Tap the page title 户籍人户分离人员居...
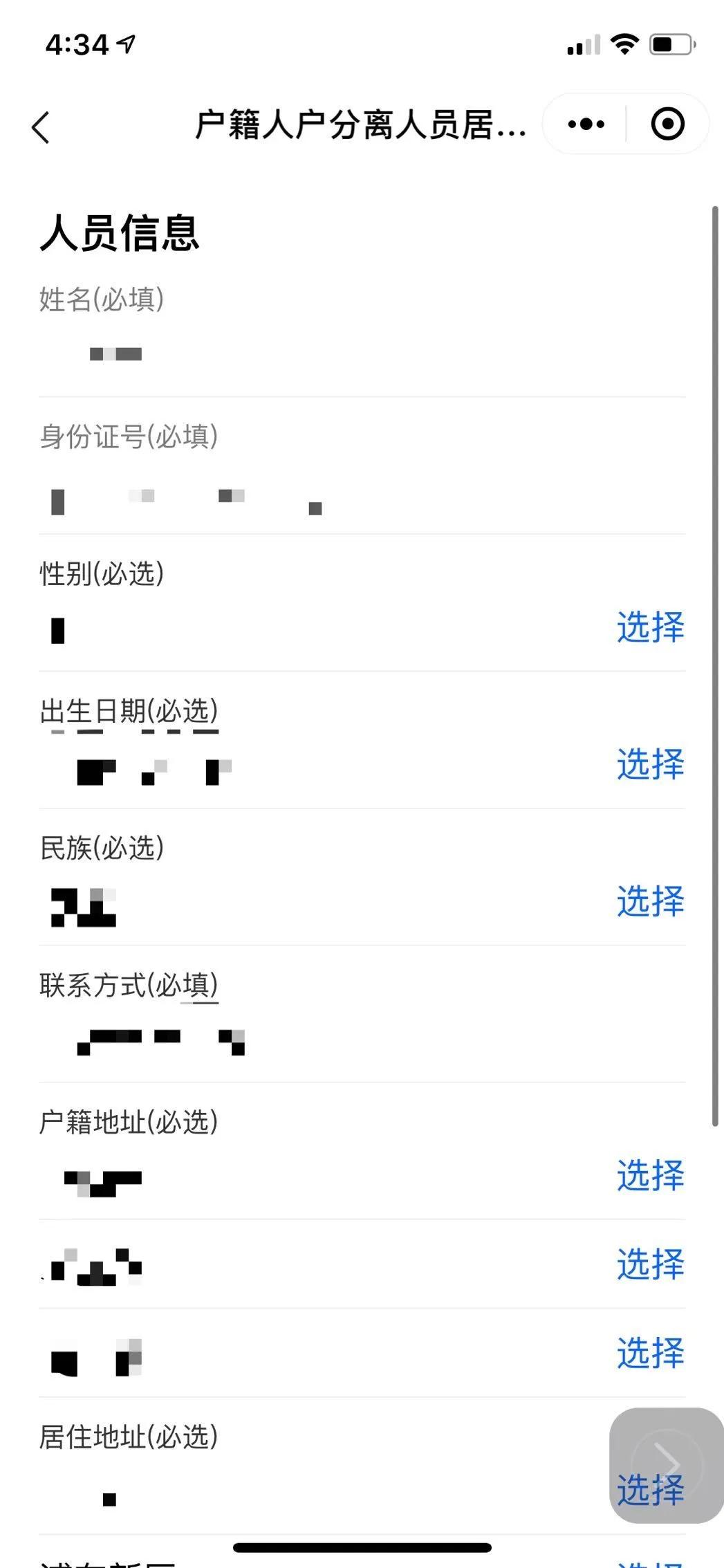 pos(360,124)
